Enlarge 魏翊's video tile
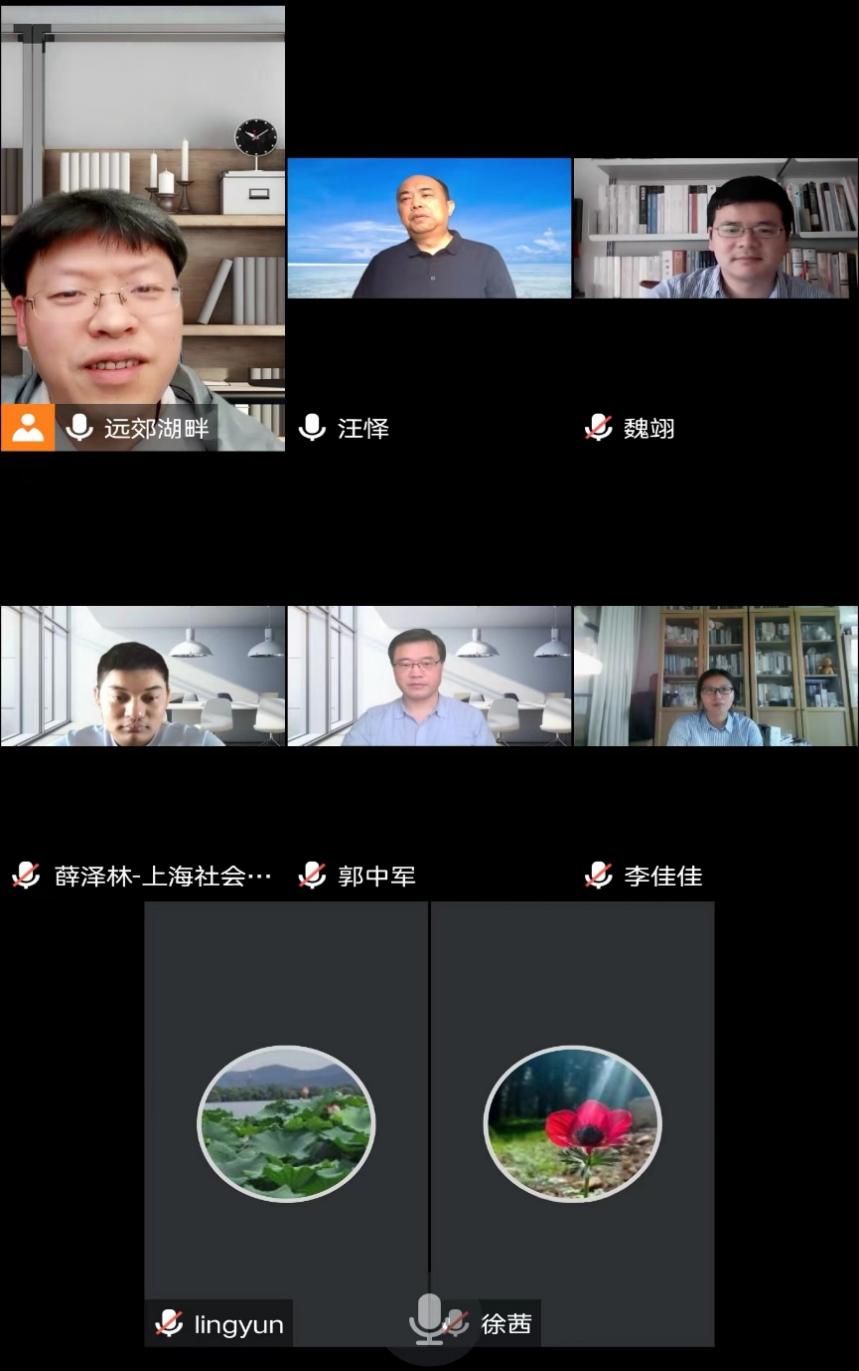Image resolution: width=859 pixels, height=1371 pixels. [715, 228]
